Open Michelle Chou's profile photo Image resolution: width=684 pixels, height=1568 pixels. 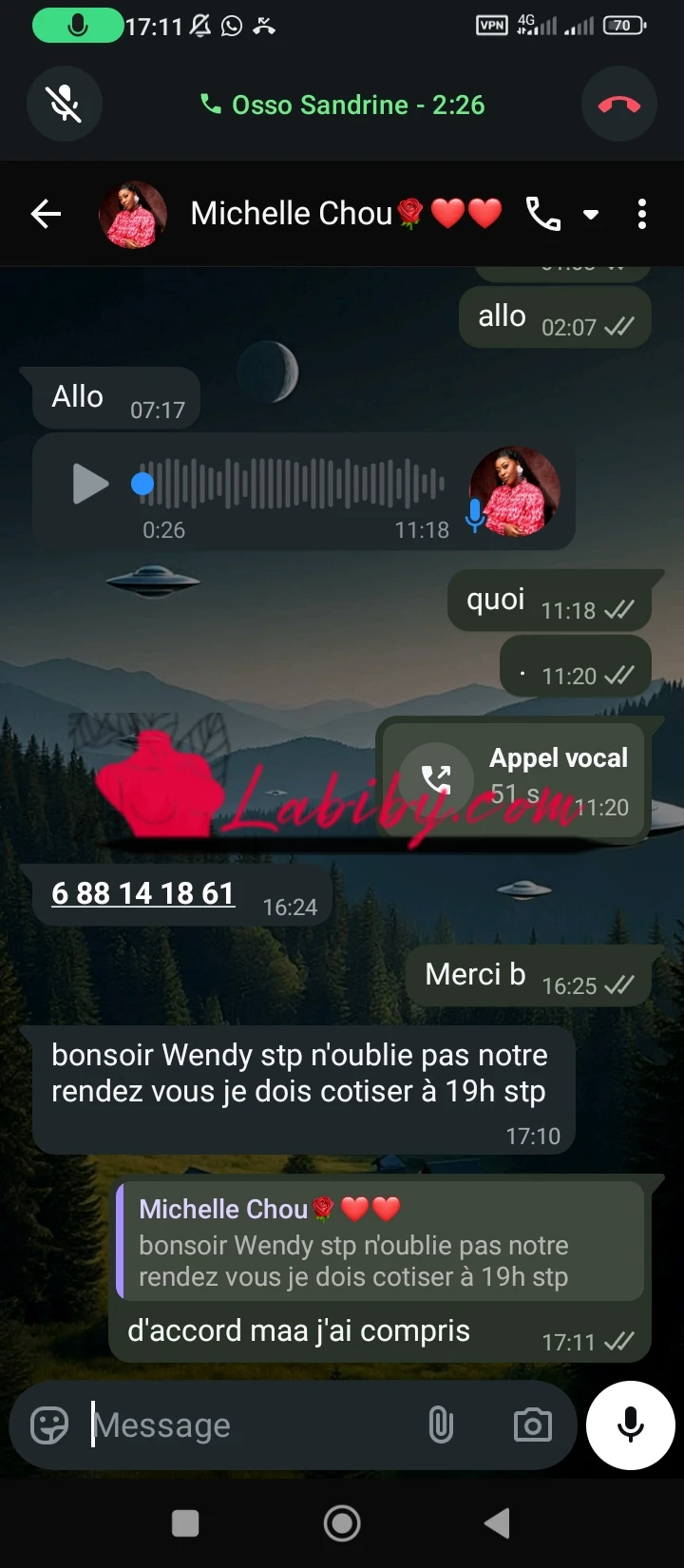coord(133,214)
